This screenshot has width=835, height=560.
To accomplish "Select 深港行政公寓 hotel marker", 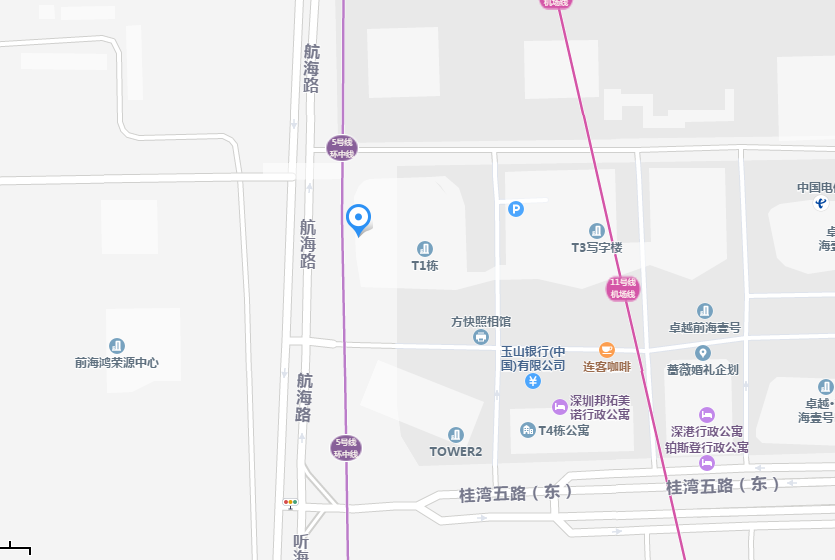I will point(707,414).
